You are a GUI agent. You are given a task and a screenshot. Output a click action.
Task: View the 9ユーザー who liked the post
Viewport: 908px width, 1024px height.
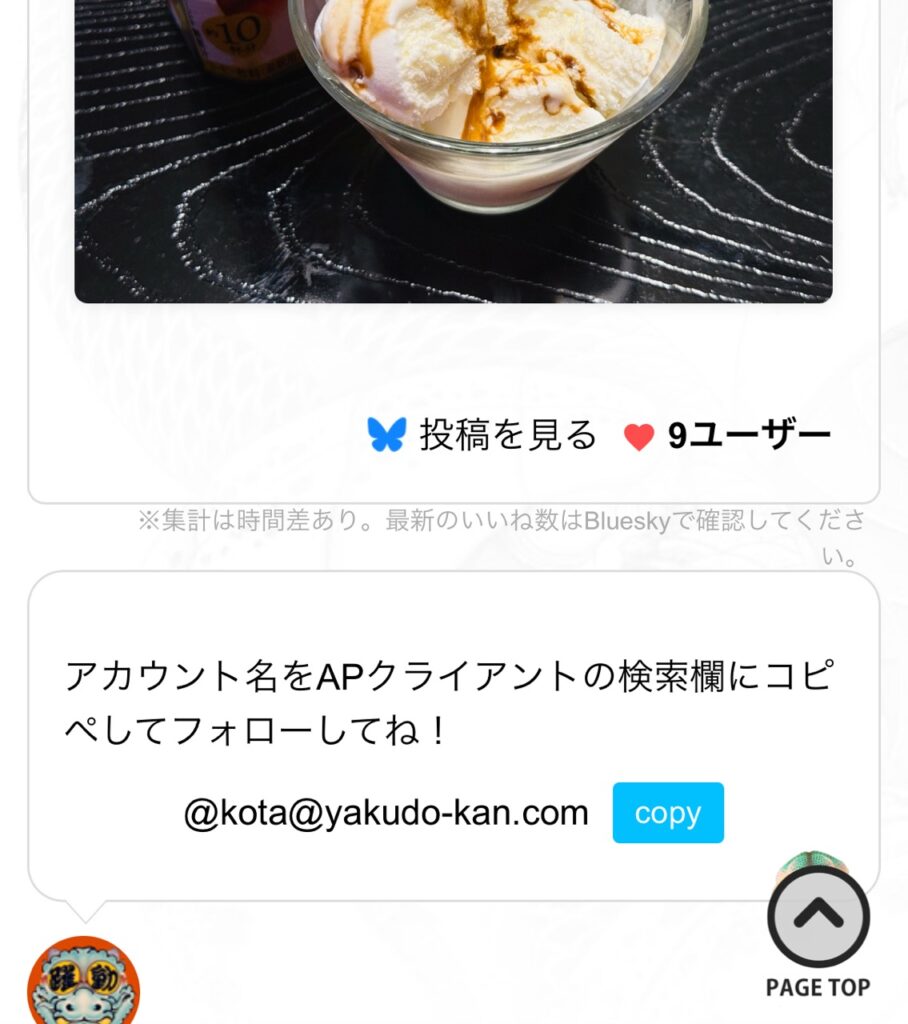pyautogui.click(x=728, y=436)
